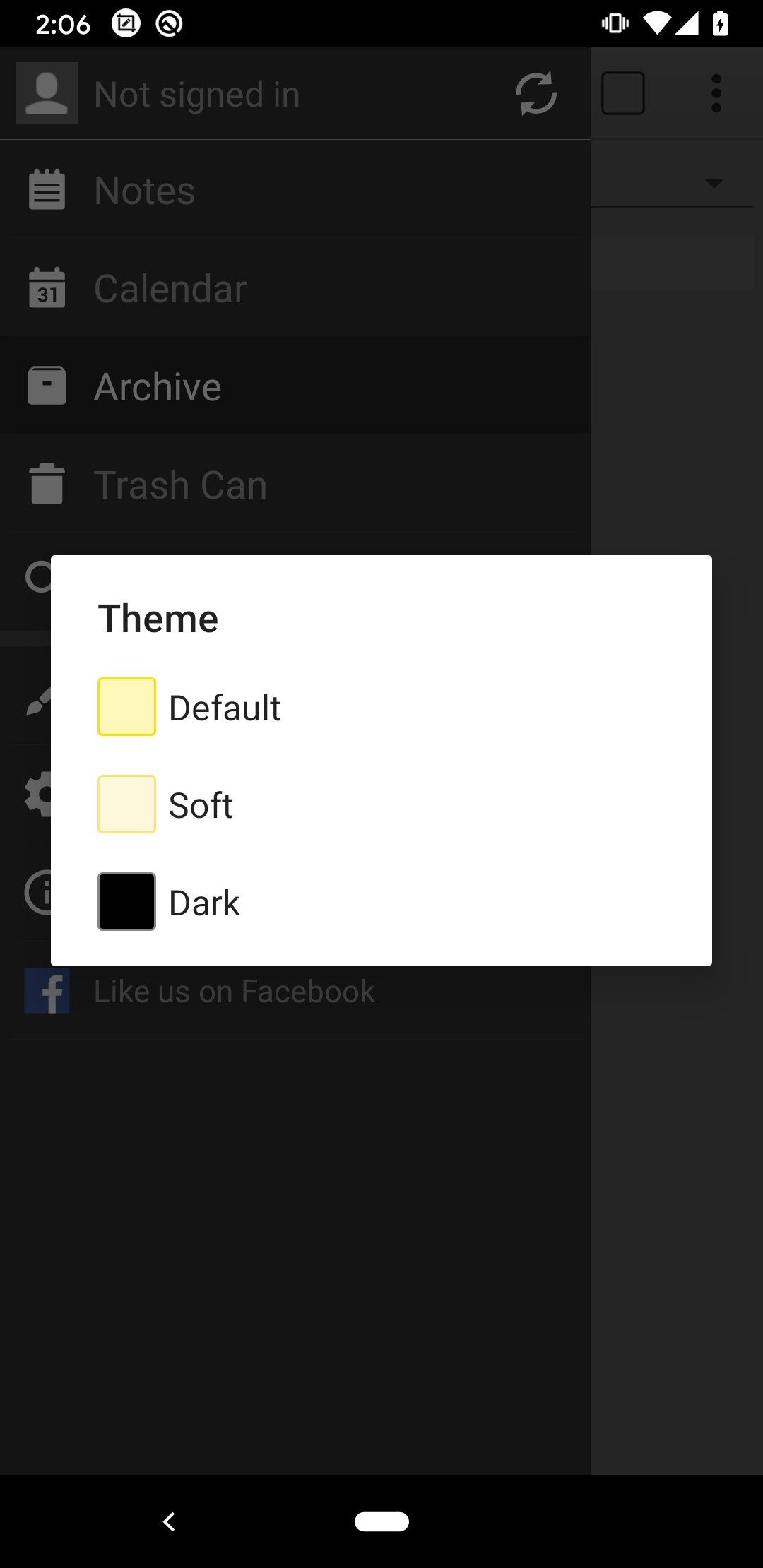Go to the home screen

pos(381,1521)
